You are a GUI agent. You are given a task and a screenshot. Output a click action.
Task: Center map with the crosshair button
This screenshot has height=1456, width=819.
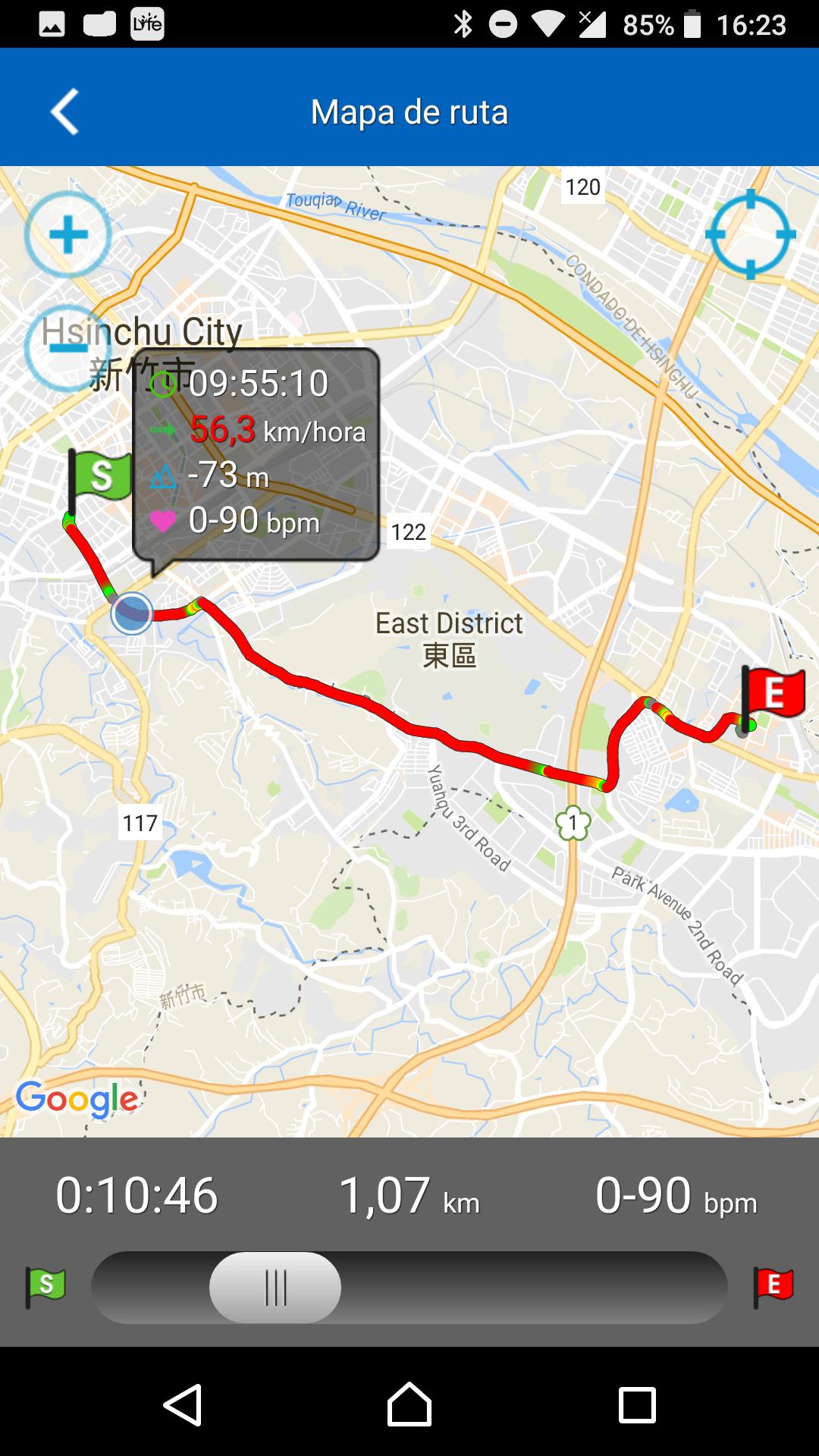coord(750,234)
